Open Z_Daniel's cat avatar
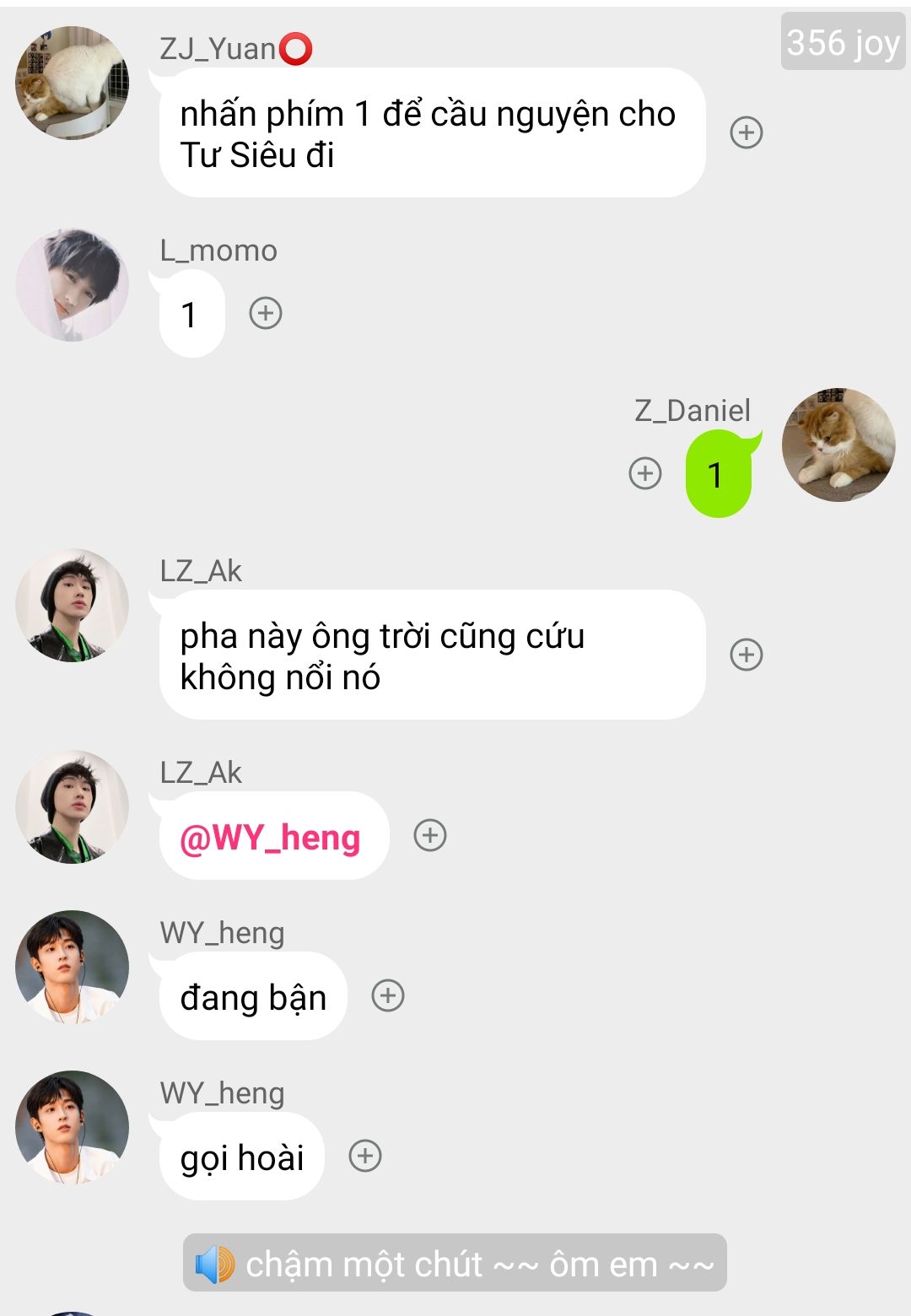This screenshot has width=911, height=1316. pyautogui.click(x=838, y=445)
